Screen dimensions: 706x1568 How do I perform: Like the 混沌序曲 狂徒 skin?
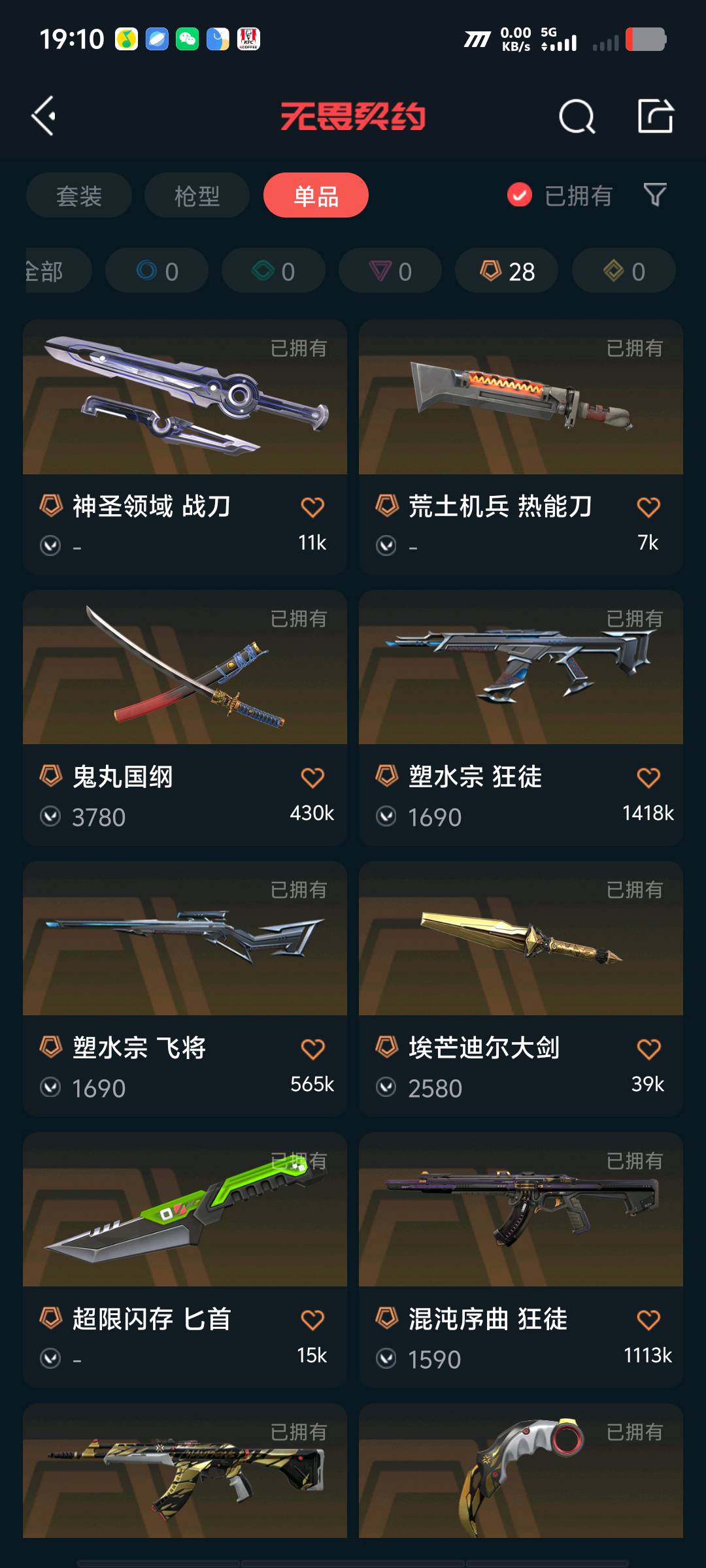tap(648, 1320)
